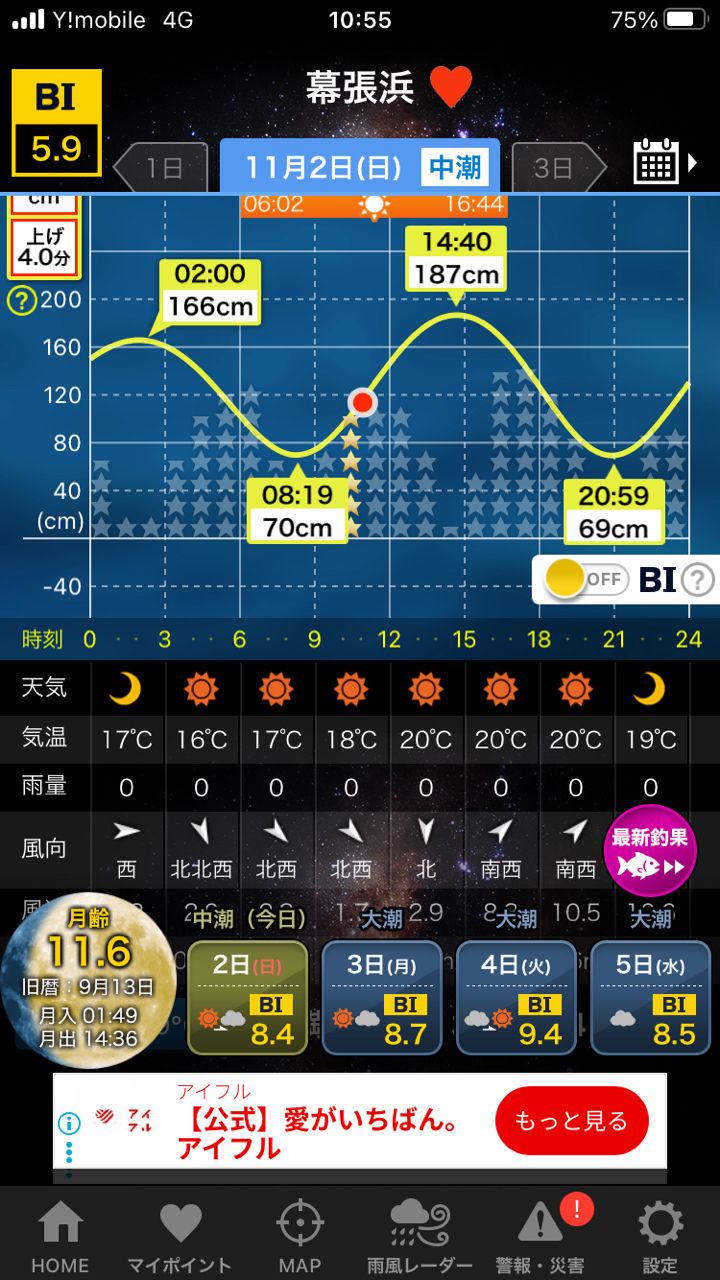Toggle favorite heart for 幕張浜
The height and width of the screenshot is (1280, 720).
click(451, 88)
